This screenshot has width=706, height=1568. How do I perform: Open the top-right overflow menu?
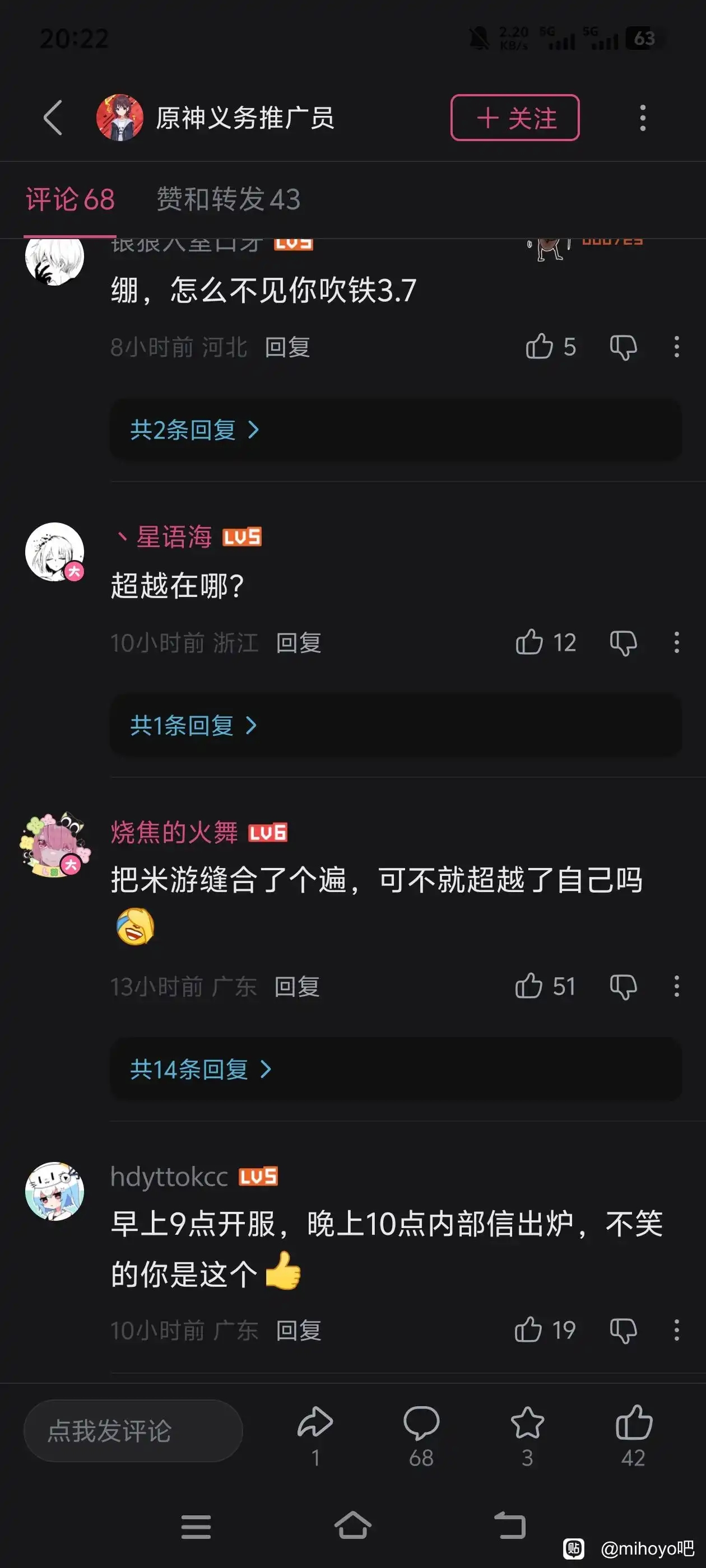[642, 118]
